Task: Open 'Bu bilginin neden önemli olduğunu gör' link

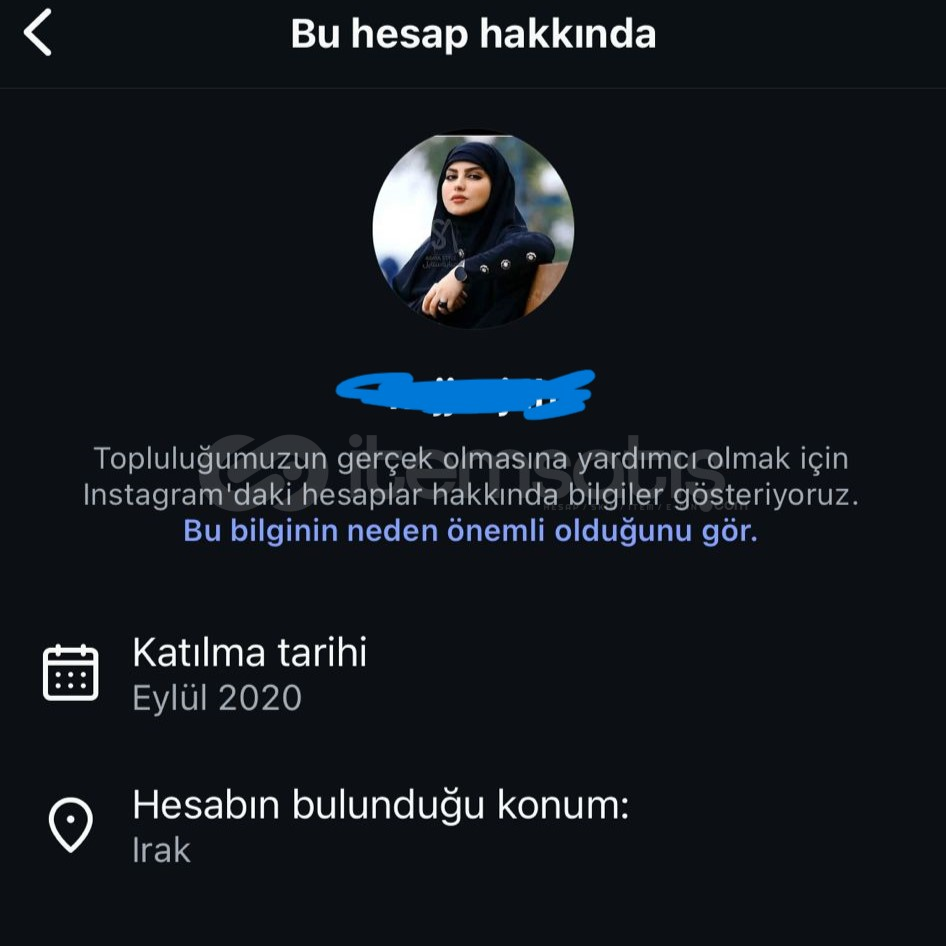Action: [470, 531]
